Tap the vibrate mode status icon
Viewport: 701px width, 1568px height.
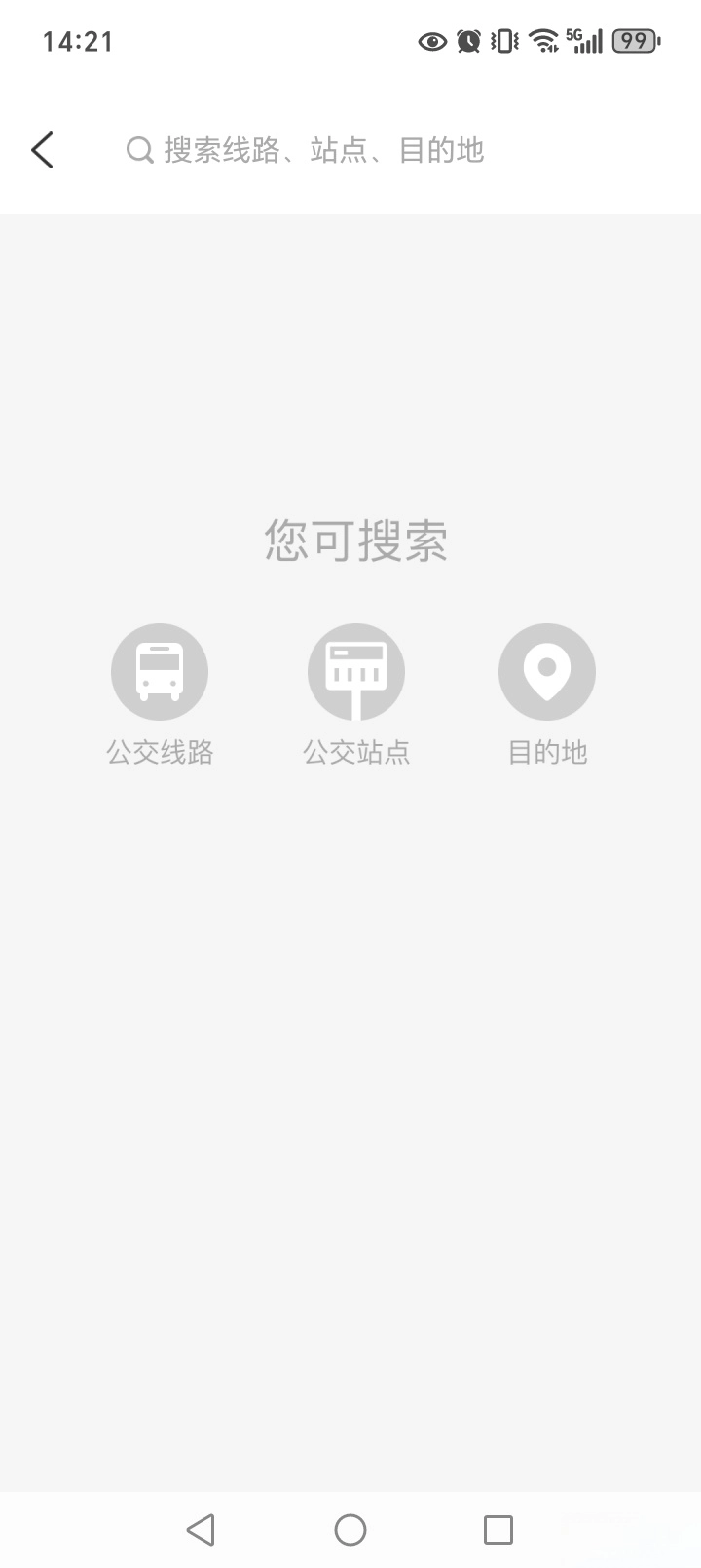tap(502, 41)
